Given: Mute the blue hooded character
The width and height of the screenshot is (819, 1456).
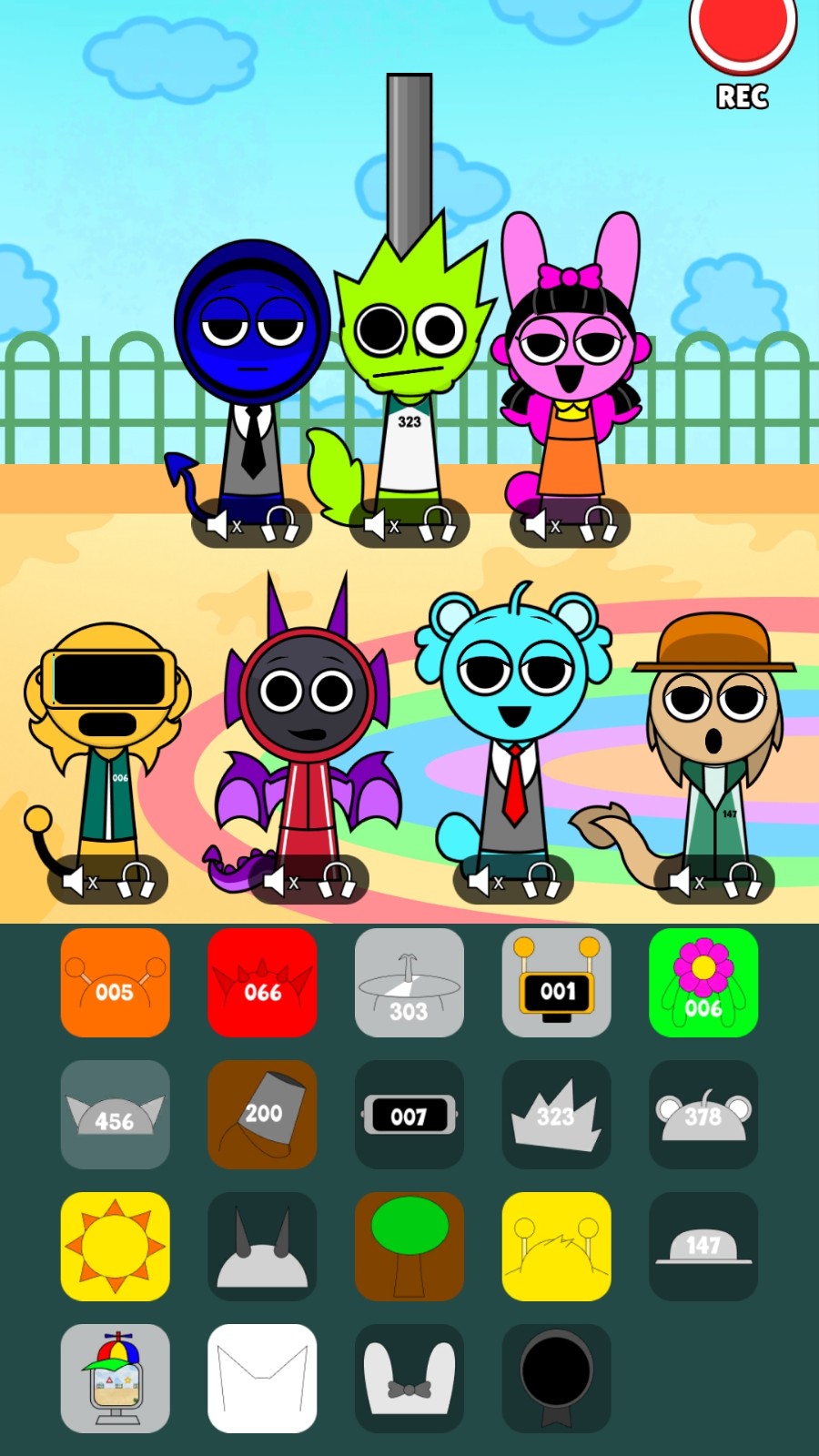Looking at the screenshot, I should pos(221,525).
